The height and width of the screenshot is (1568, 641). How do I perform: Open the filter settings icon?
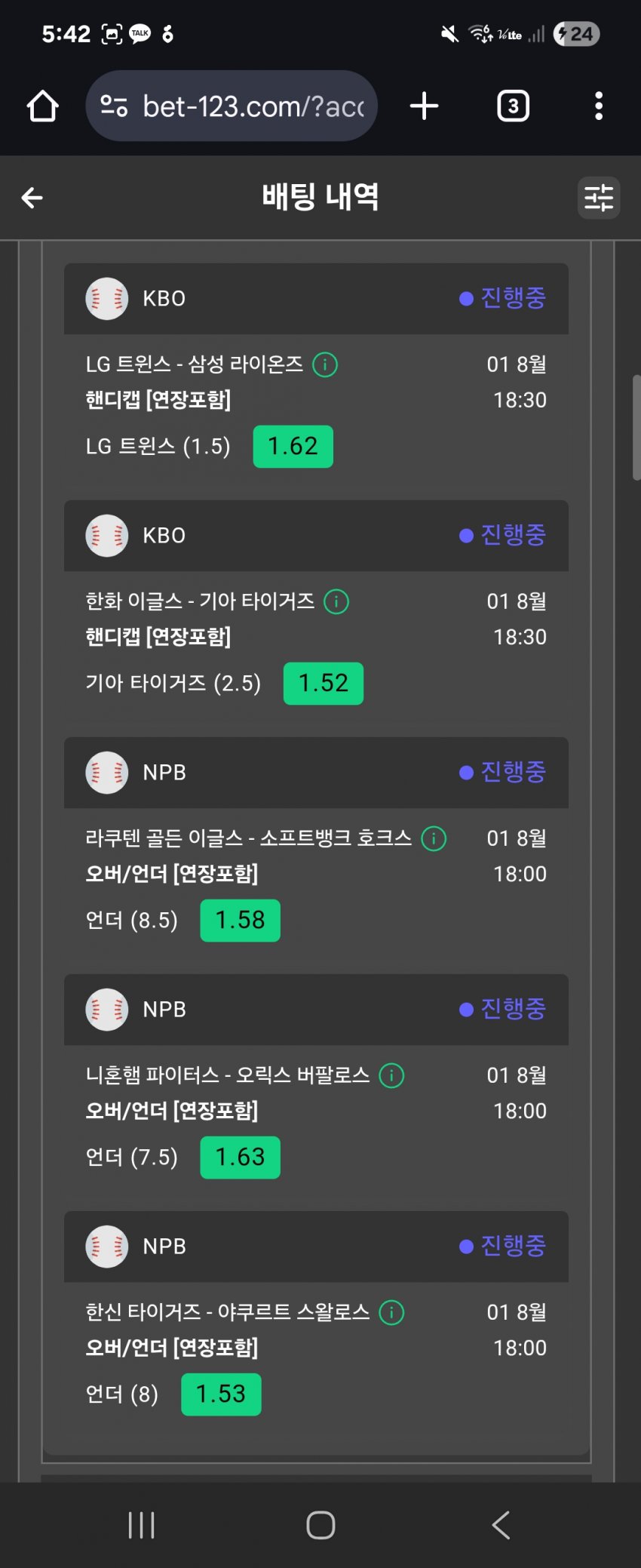coord(599,198)
